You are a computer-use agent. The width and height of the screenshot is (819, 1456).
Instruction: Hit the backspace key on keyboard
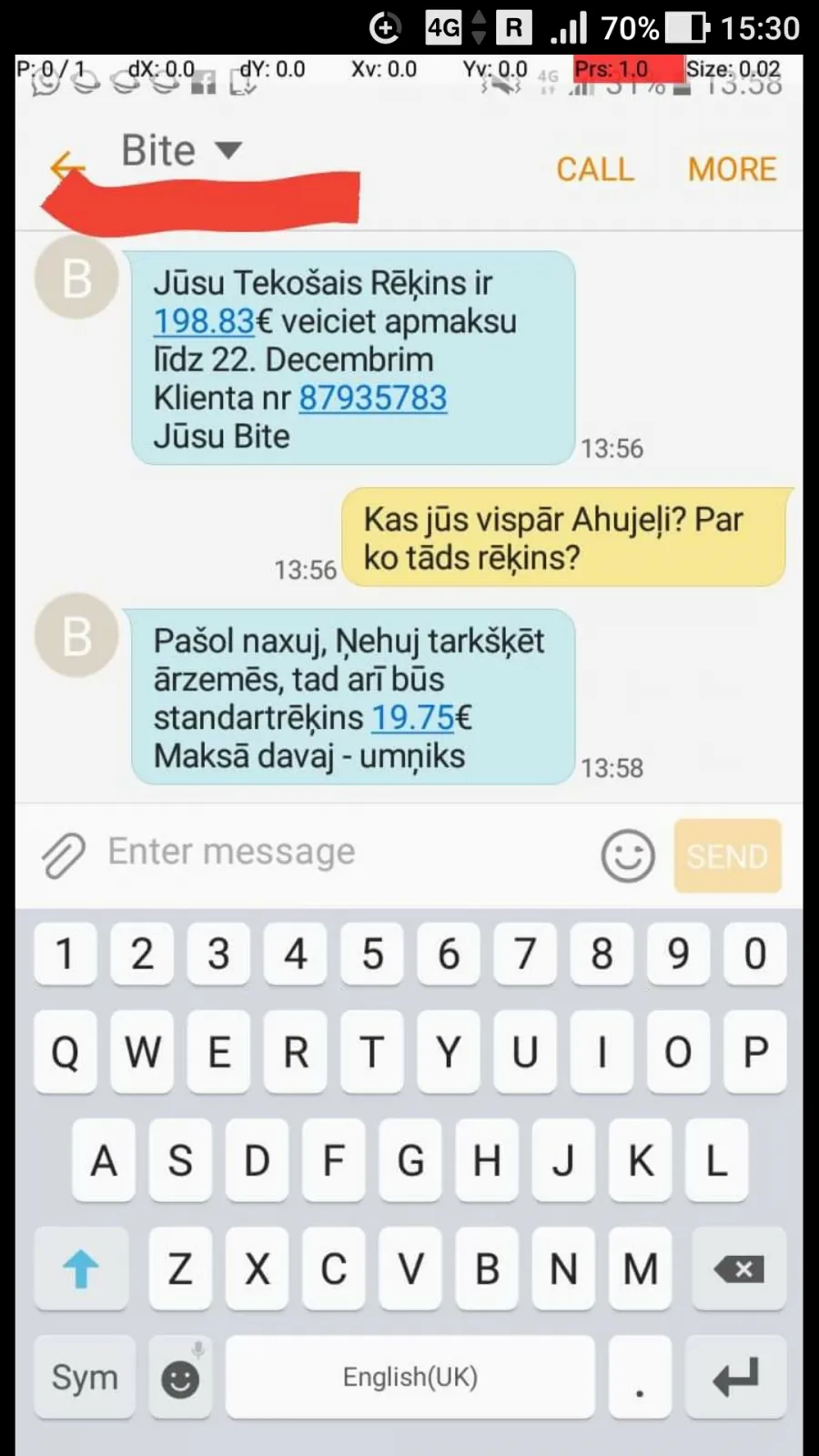pyautogui.click(x=738, y=1269)
